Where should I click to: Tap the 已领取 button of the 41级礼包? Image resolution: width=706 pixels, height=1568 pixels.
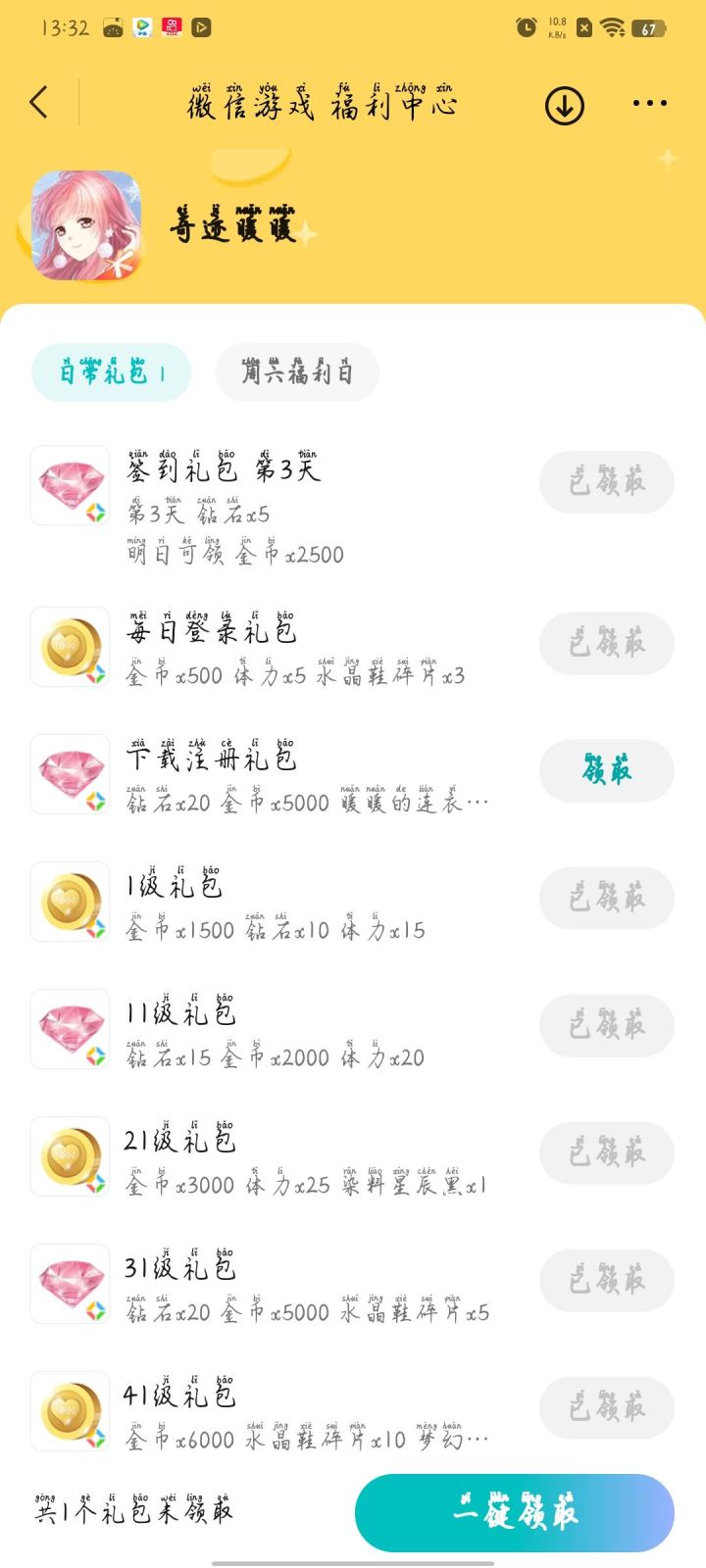click(x=606, y=1408)
